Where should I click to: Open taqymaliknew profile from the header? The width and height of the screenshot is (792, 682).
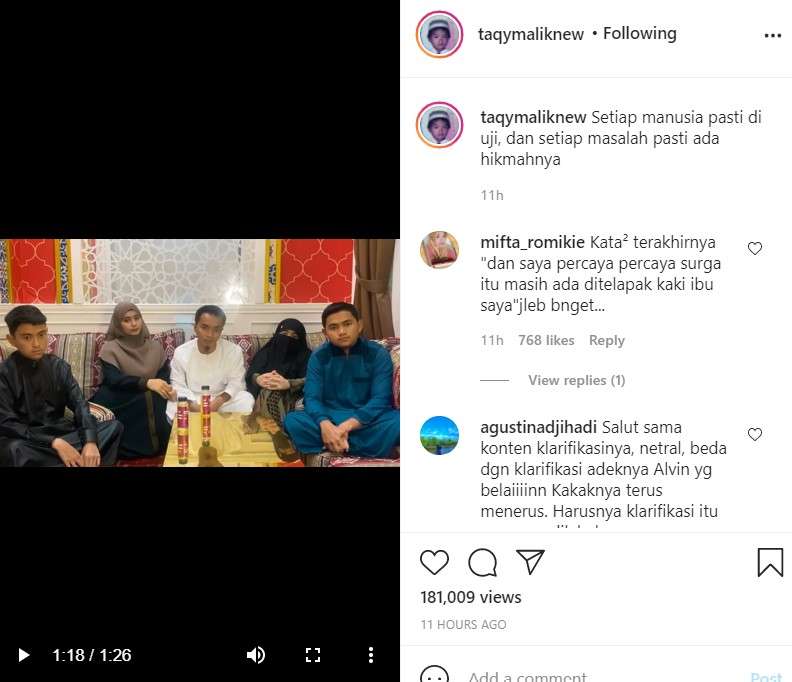(530, 34)
